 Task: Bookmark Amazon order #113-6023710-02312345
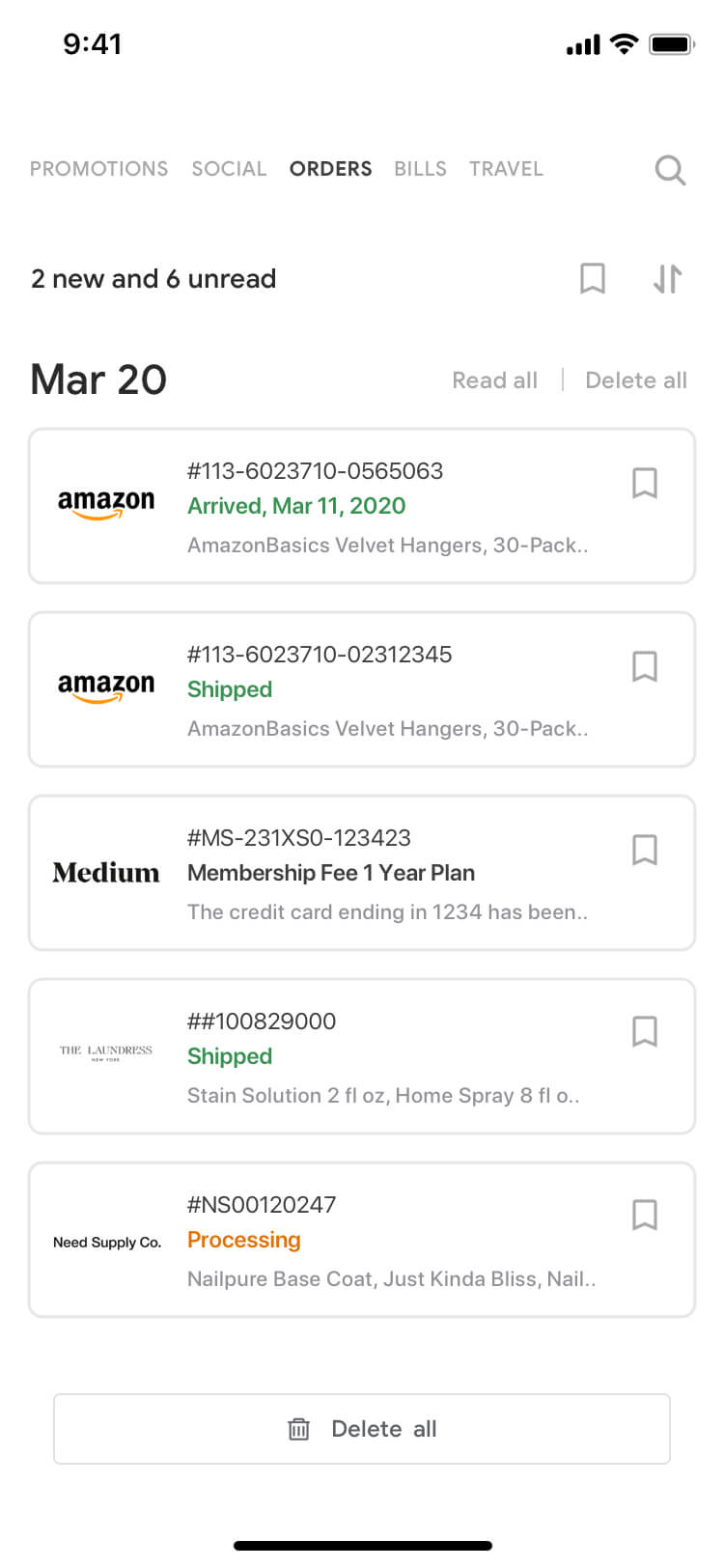645,666
